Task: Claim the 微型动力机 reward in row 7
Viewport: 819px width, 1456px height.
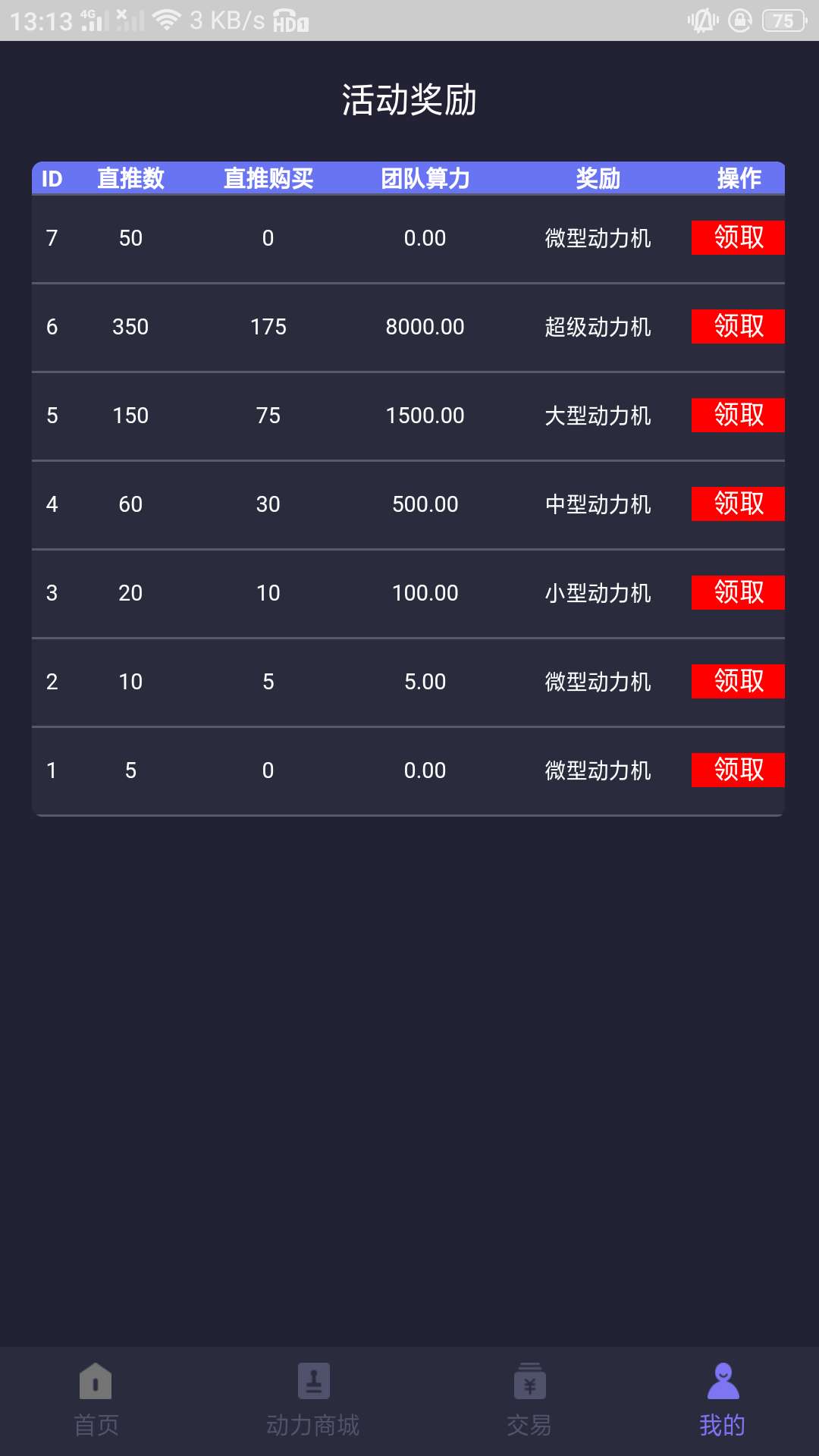Action: [737, 237]
